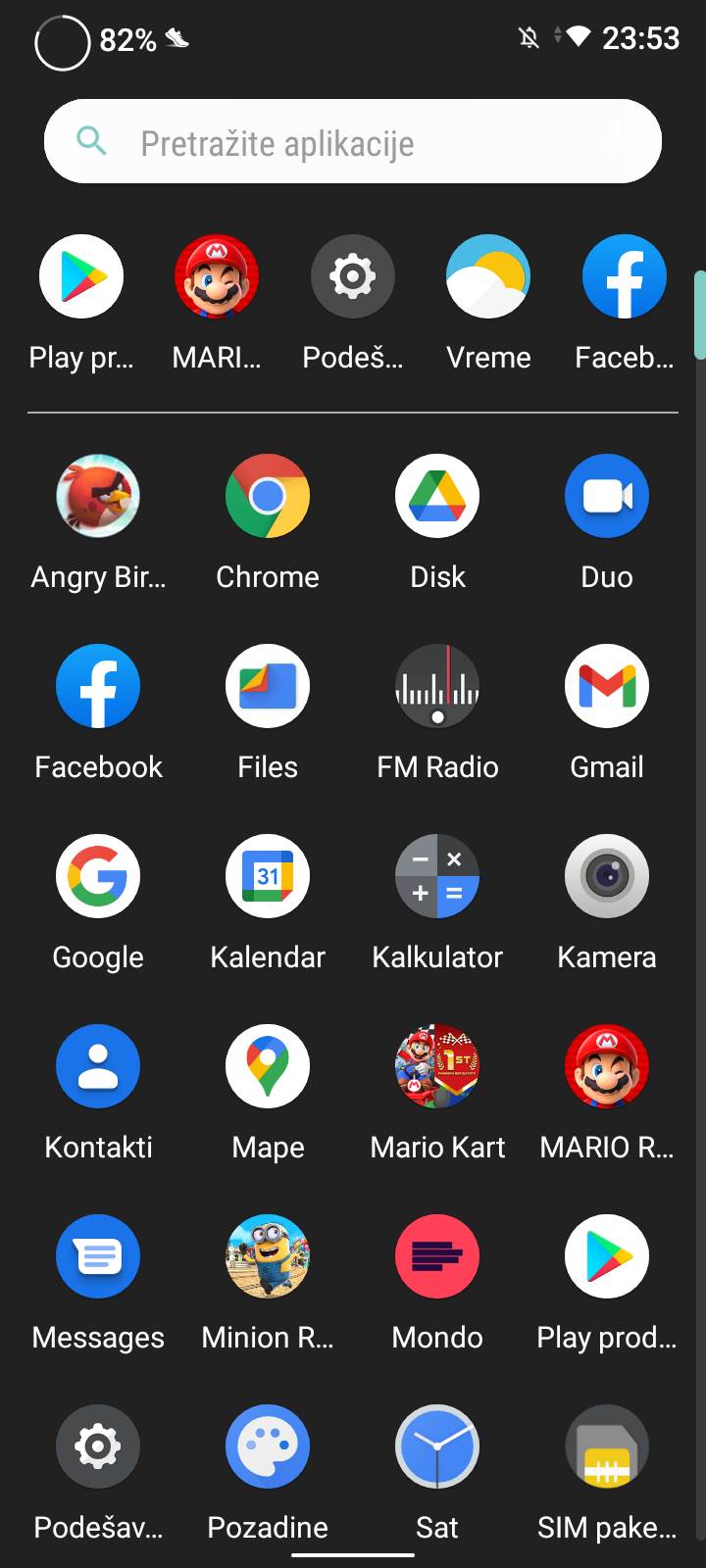Open the Pozadine wallpapers app
Viewport: 706px width, 1568px height.
(x=268, y=1447)
